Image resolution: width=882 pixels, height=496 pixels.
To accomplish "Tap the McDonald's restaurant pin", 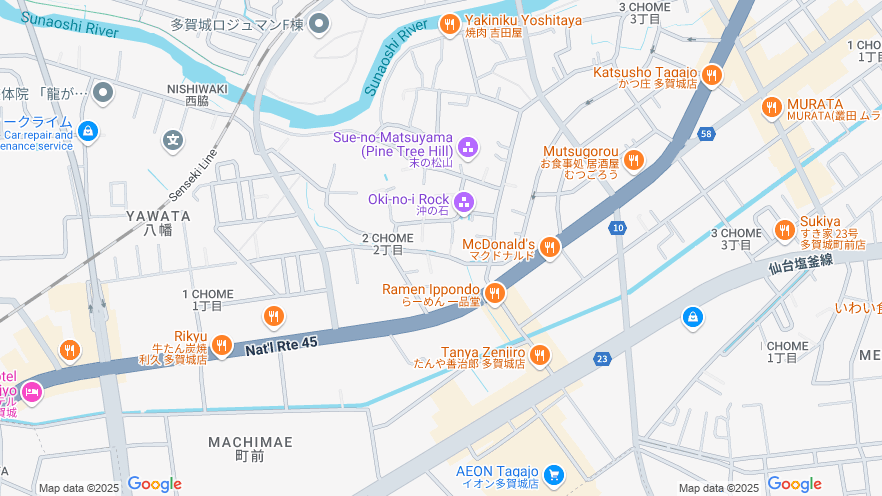I will pyautogui.click(x=549, y=248).
